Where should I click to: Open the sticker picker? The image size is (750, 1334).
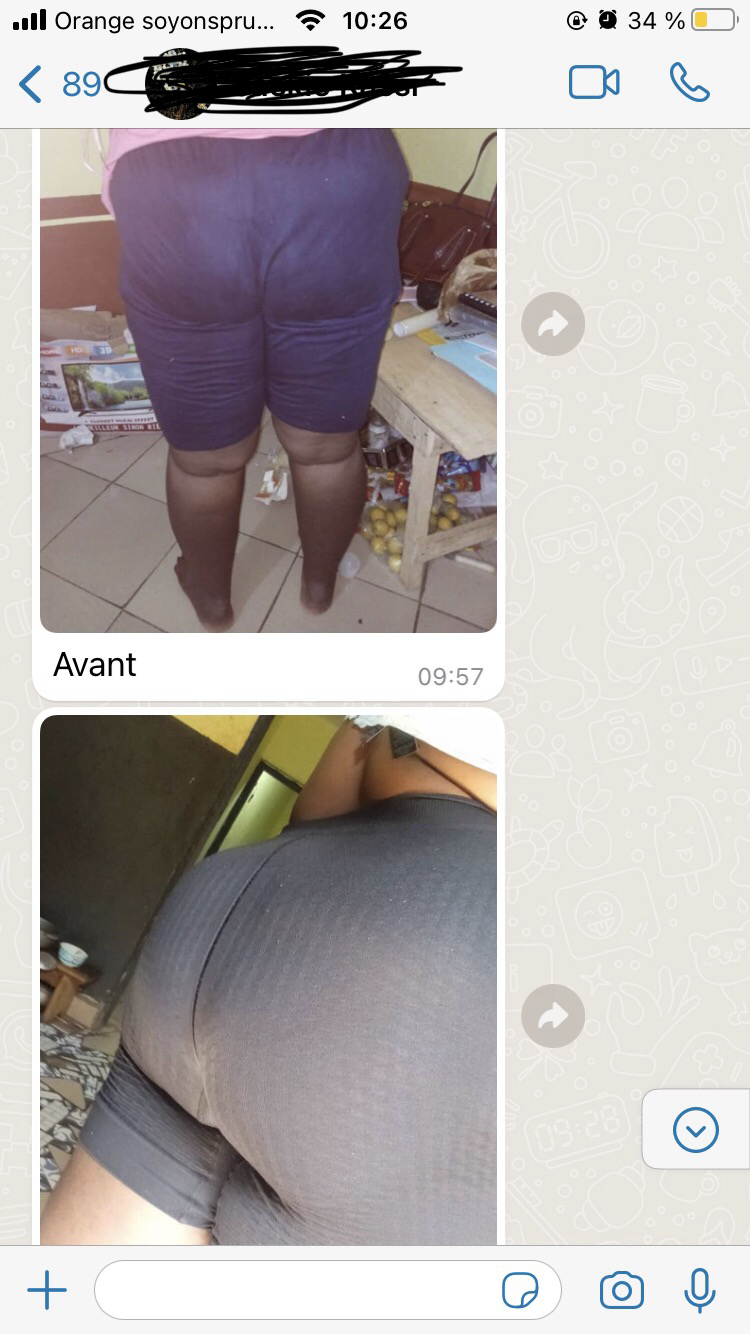coord(521,1291)
